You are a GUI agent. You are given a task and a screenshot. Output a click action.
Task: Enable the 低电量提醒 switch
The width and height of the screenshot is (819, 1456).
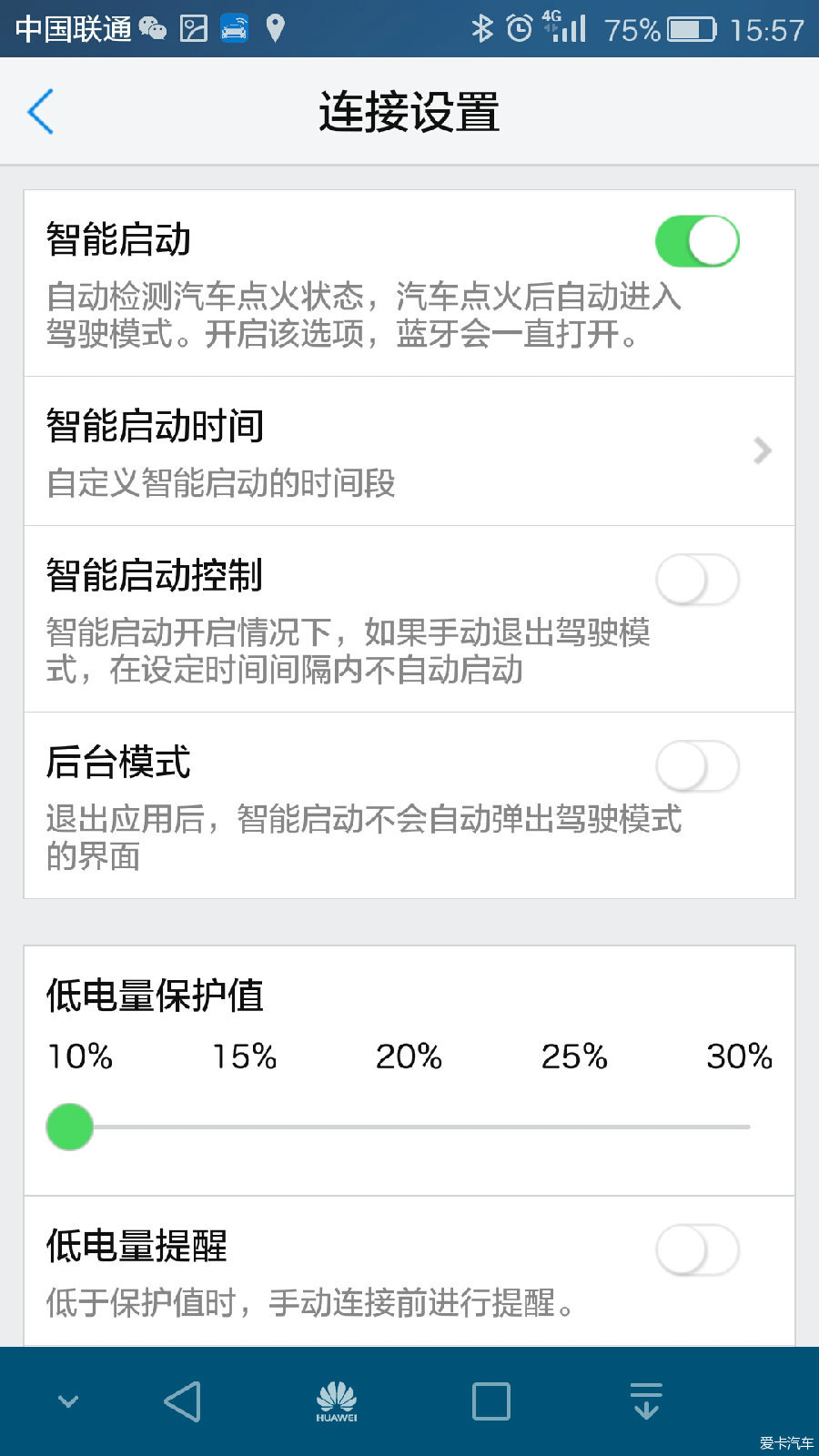pyautogui.click(x=697, y=1250)
